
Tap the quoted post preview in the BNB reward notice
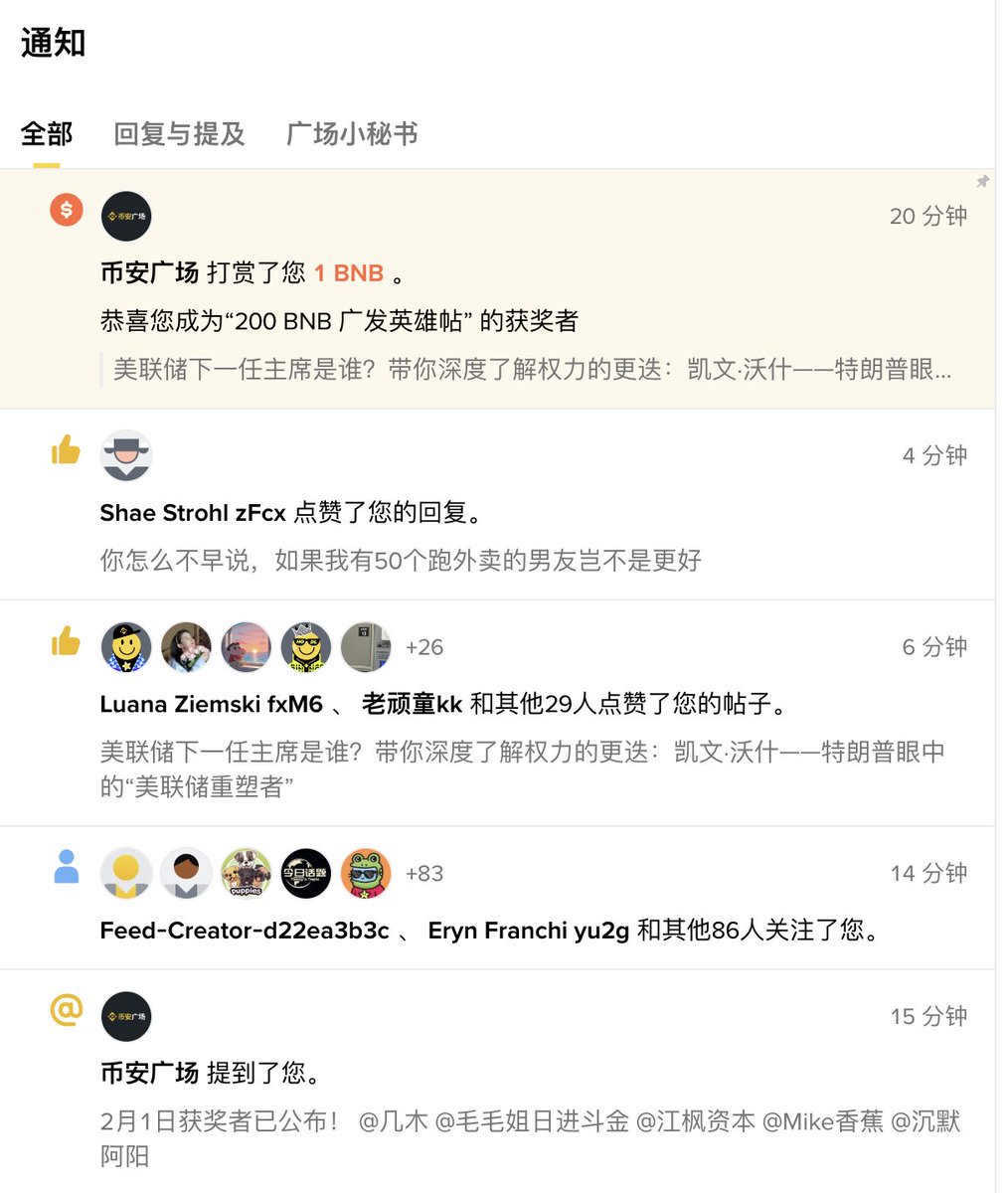click(x=532, y=370)
